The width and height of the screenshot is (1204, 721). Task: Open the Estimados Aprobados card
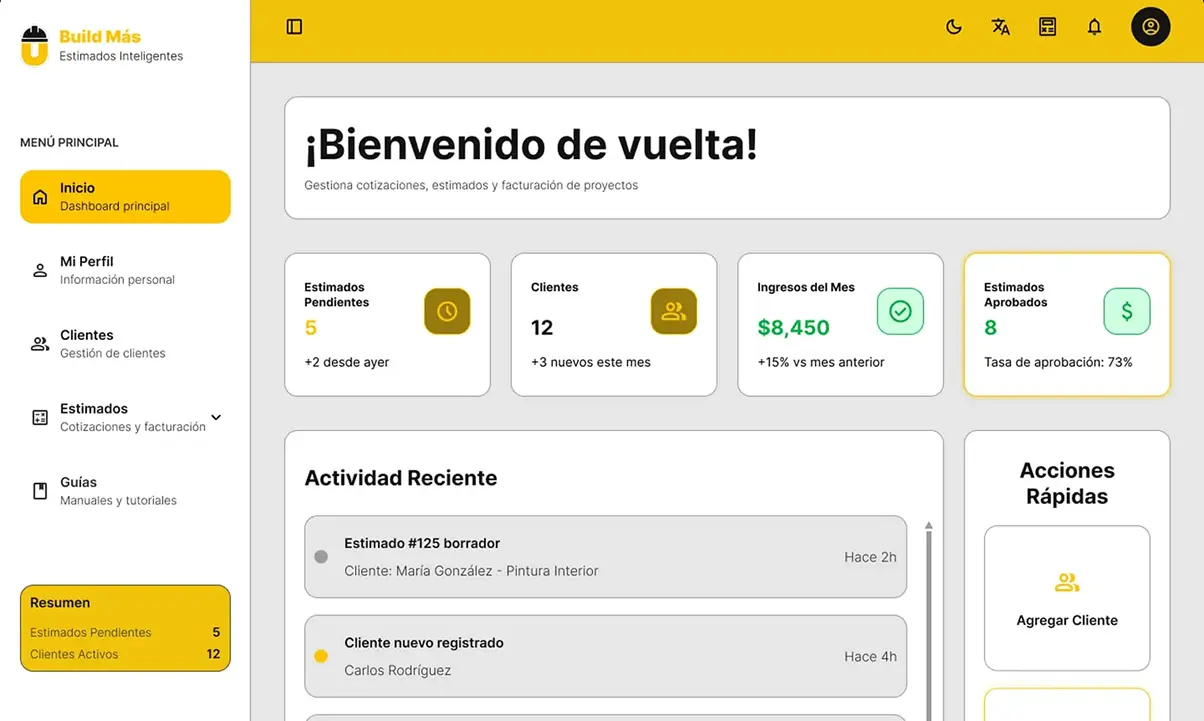point(1067,325)
